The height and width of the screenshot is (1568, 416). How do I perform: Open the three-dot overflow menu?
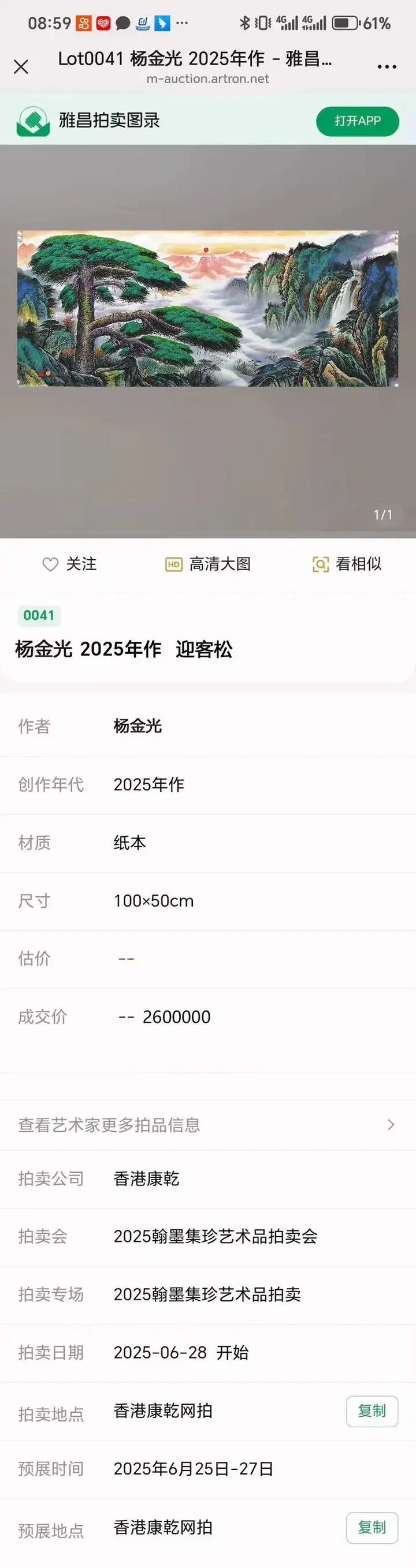[387, 66]
